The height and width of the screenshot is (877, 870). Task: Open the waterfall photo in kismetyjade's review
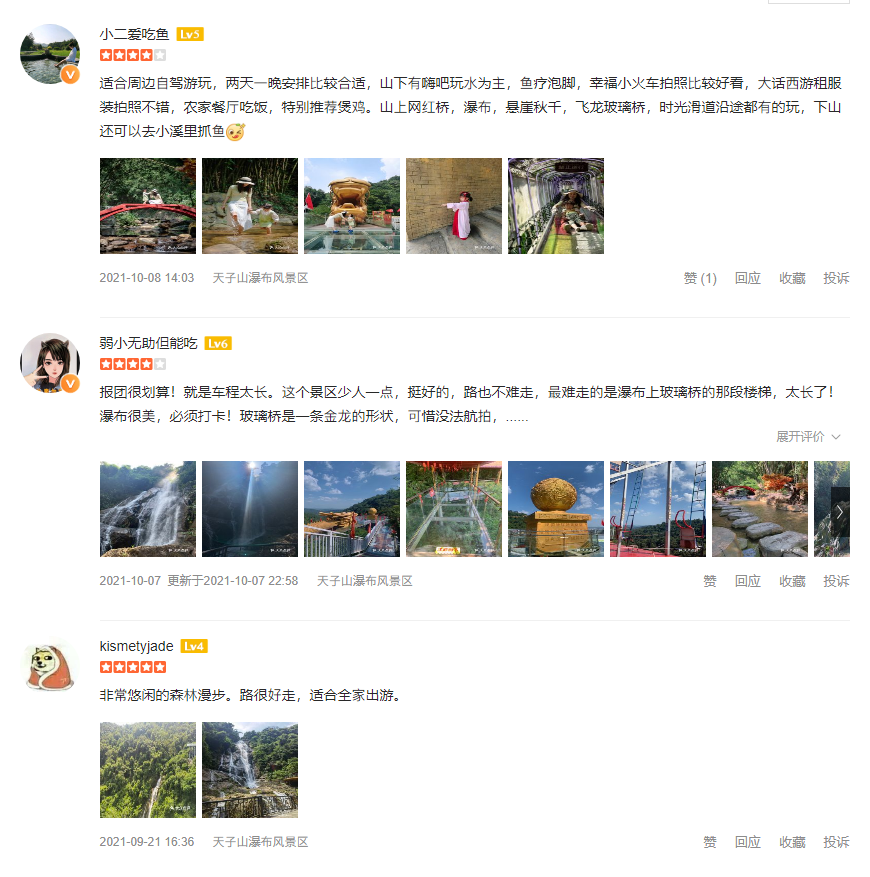[250, 770]
